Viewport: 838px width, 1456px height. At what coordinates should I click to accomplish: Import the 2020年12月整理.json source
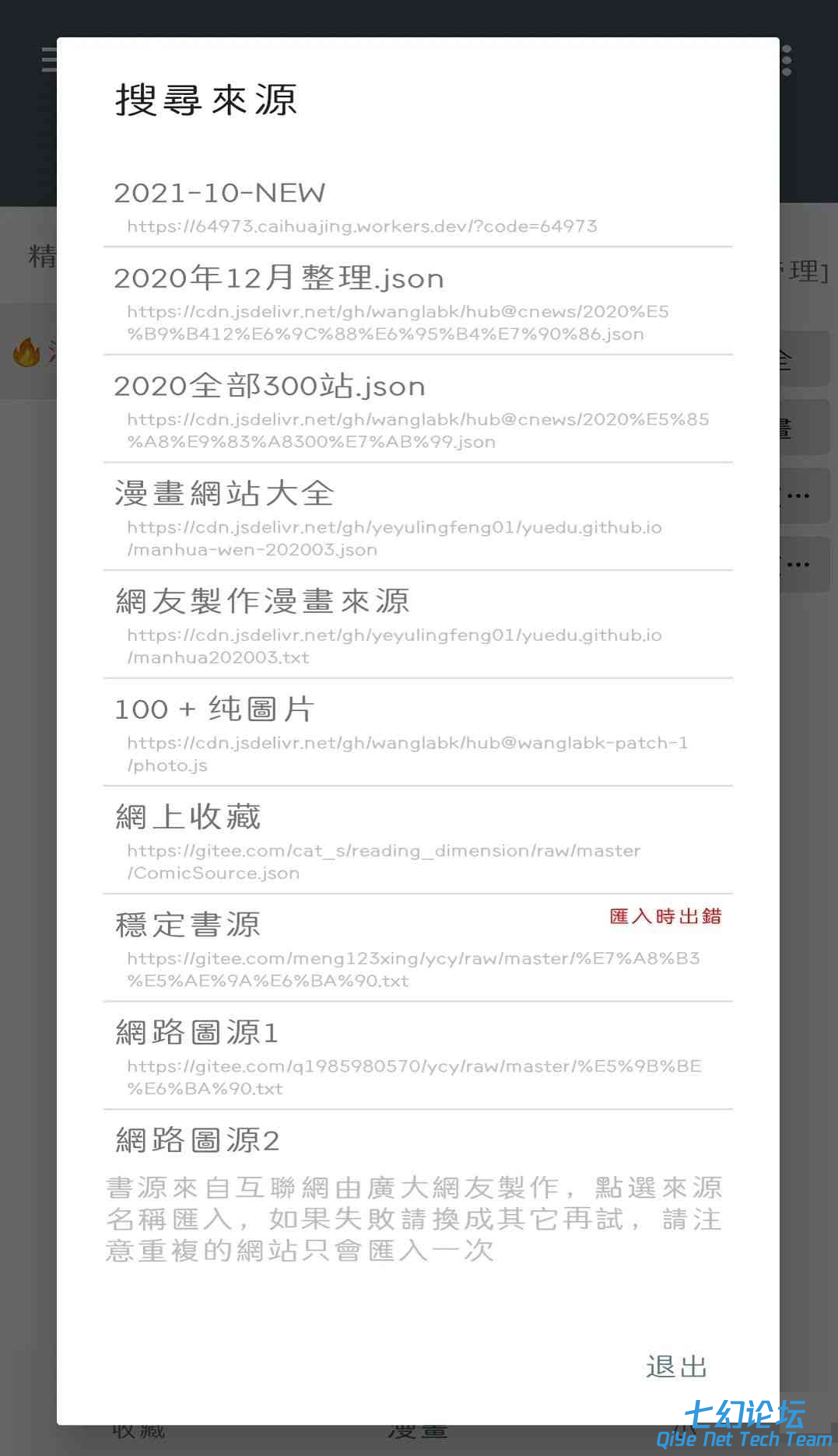click(x=418, y=303)
